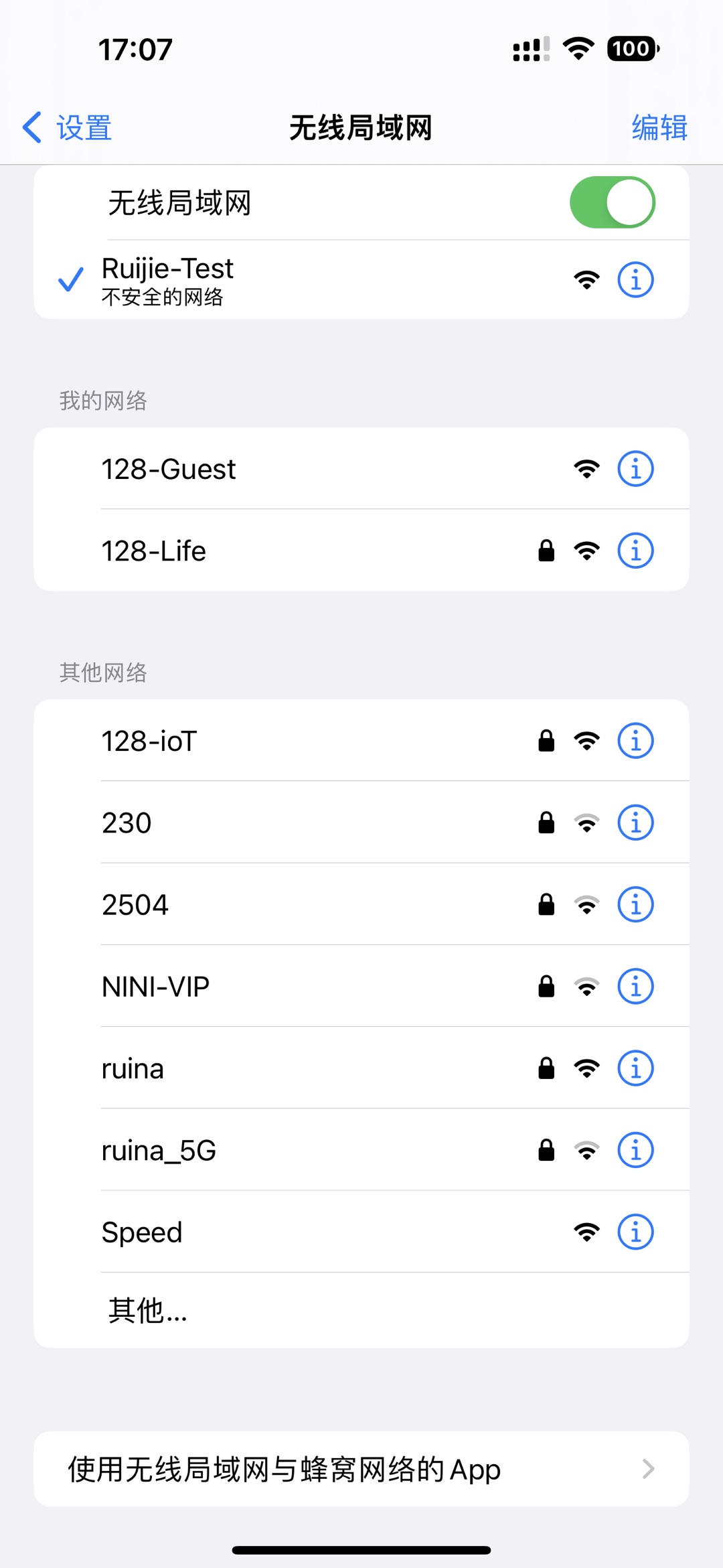Select network 2504
The image size is (723, 1568).
(x=268, y=904)
